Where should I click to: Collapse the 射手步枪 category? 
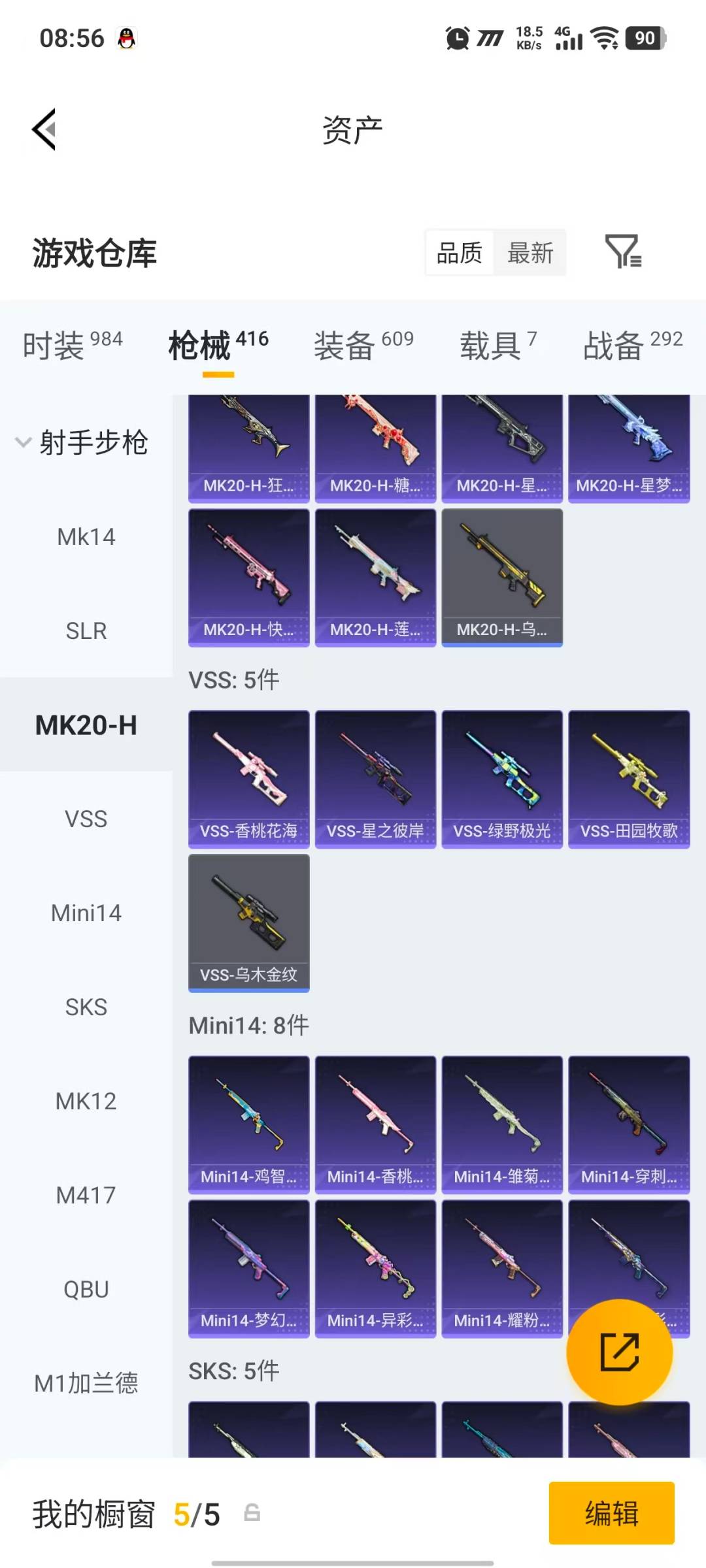tap(82, 442)
